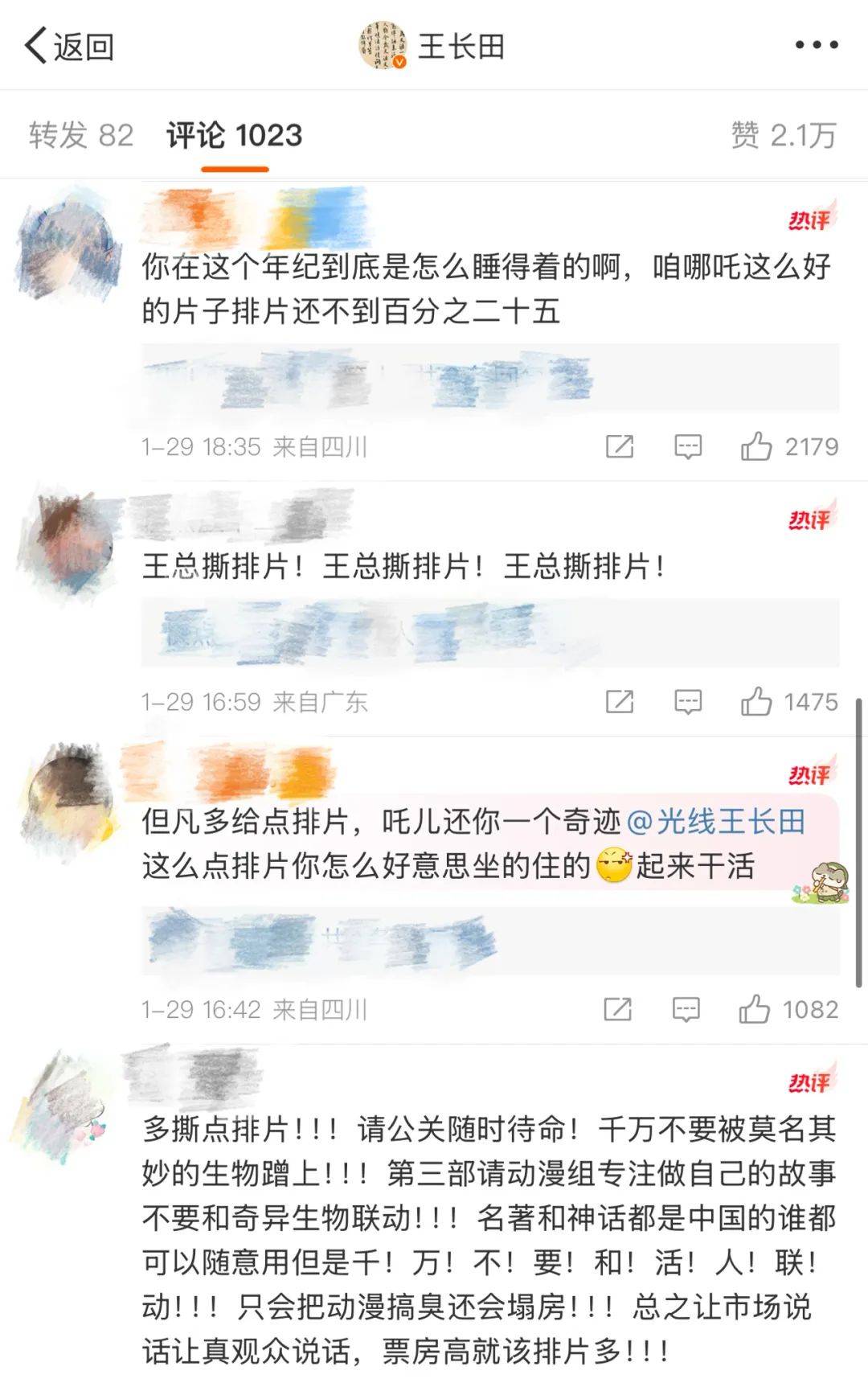Reply to the 1-29 16:42 comment
This screenshot has width=868, height=1383.
pos(686,1009)
